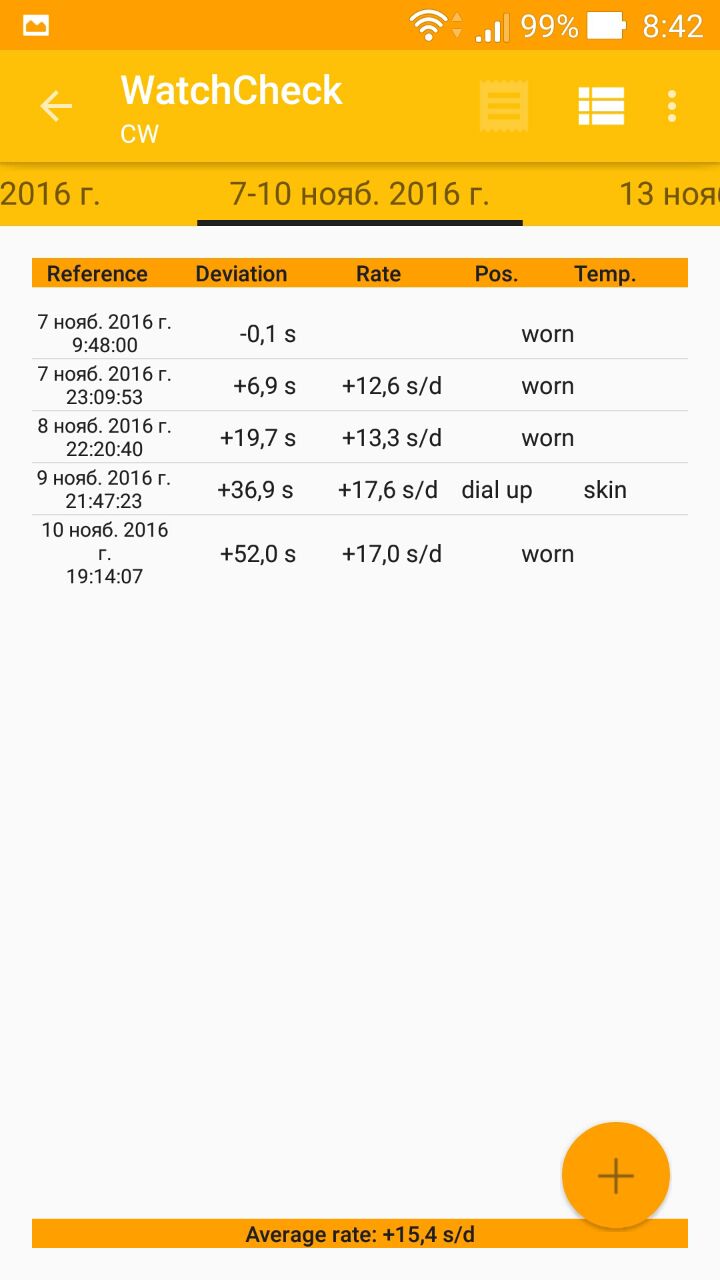720x1280 pixels.
Task: Open the 9 нояб. dial up entry
Action: click(x=360, y=490)
